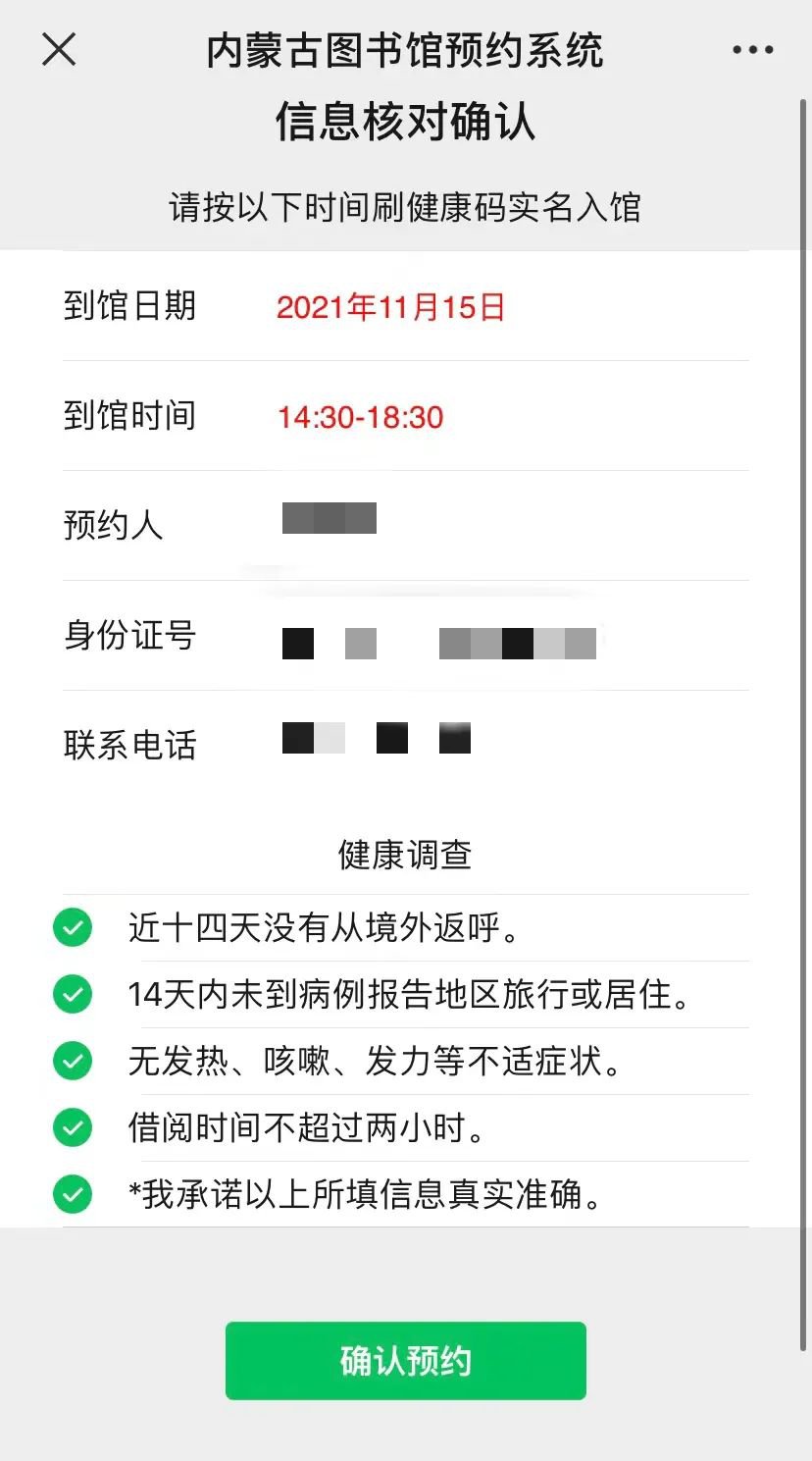The width and height of the screenshot is (812, 1461).
Task: Toggle the 14天内未到病例报告地区 checkbox
Action: [x=73, y=994]
